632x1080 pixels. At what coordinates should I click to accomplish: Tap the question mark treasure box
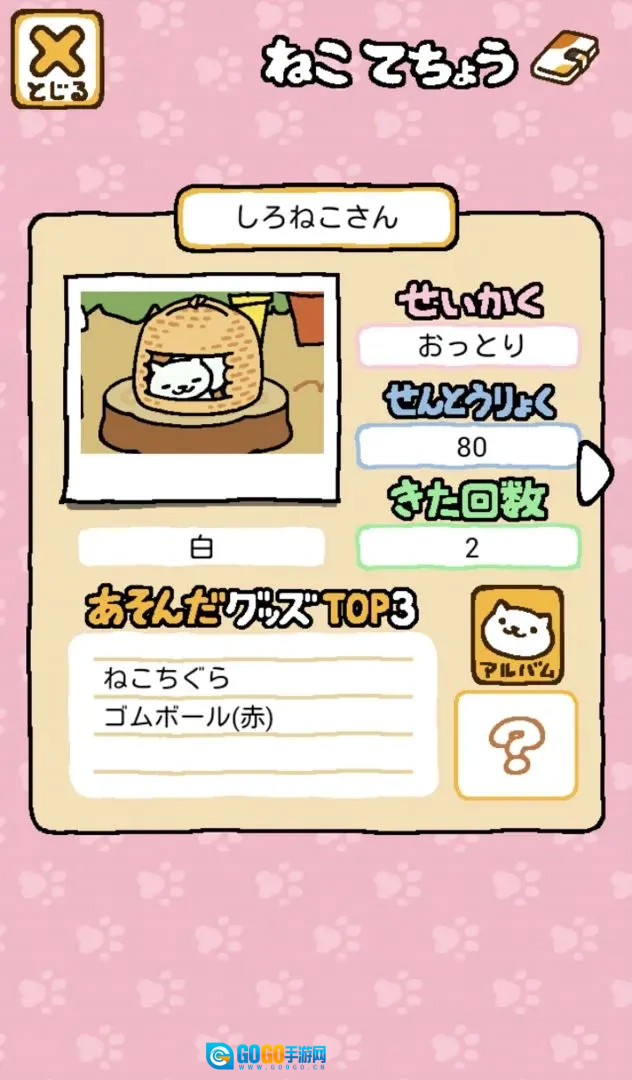[516, 745]
